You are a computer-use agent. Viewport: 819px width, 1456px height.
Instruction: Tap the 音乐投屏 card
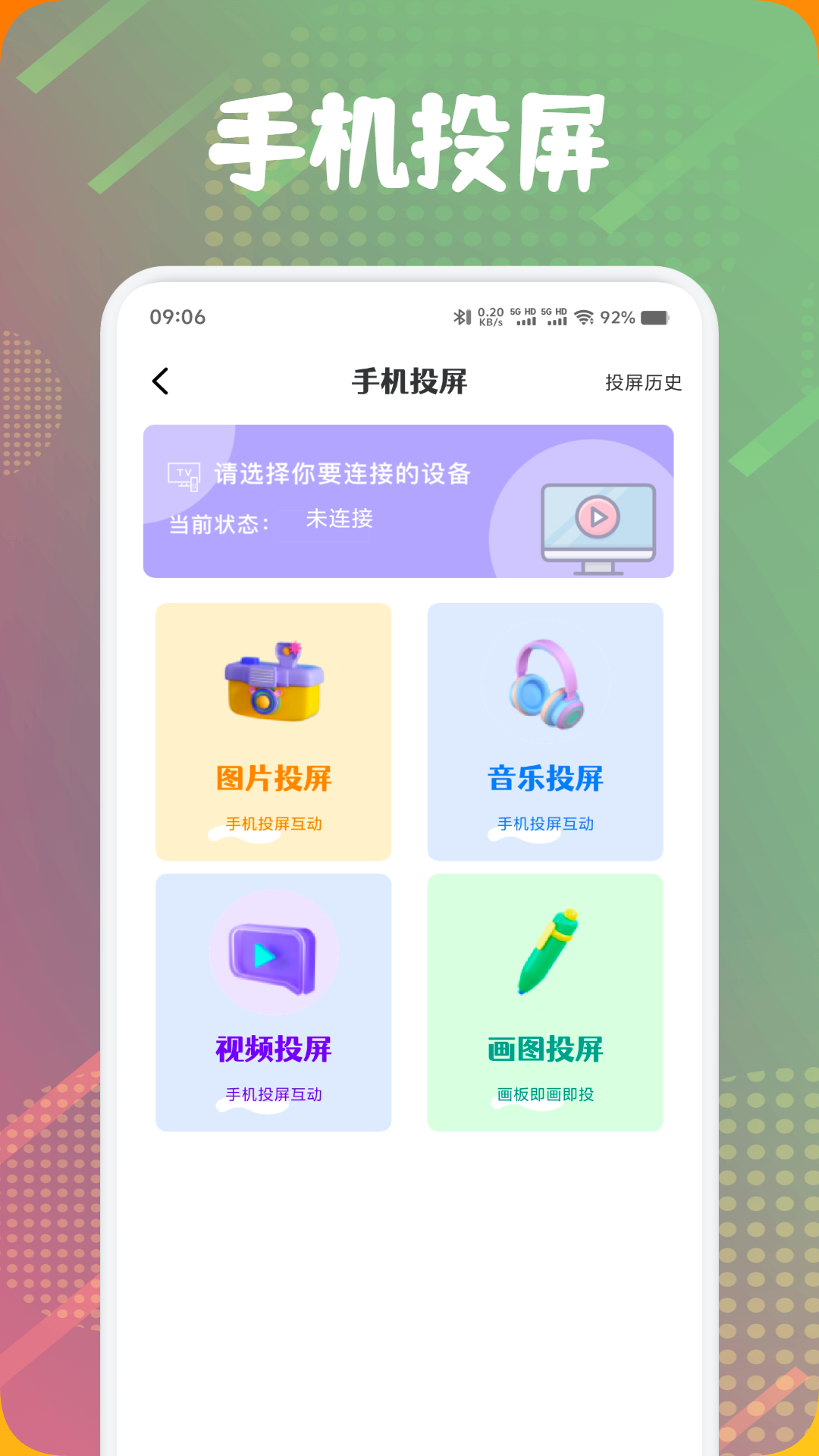pos(546,732)
